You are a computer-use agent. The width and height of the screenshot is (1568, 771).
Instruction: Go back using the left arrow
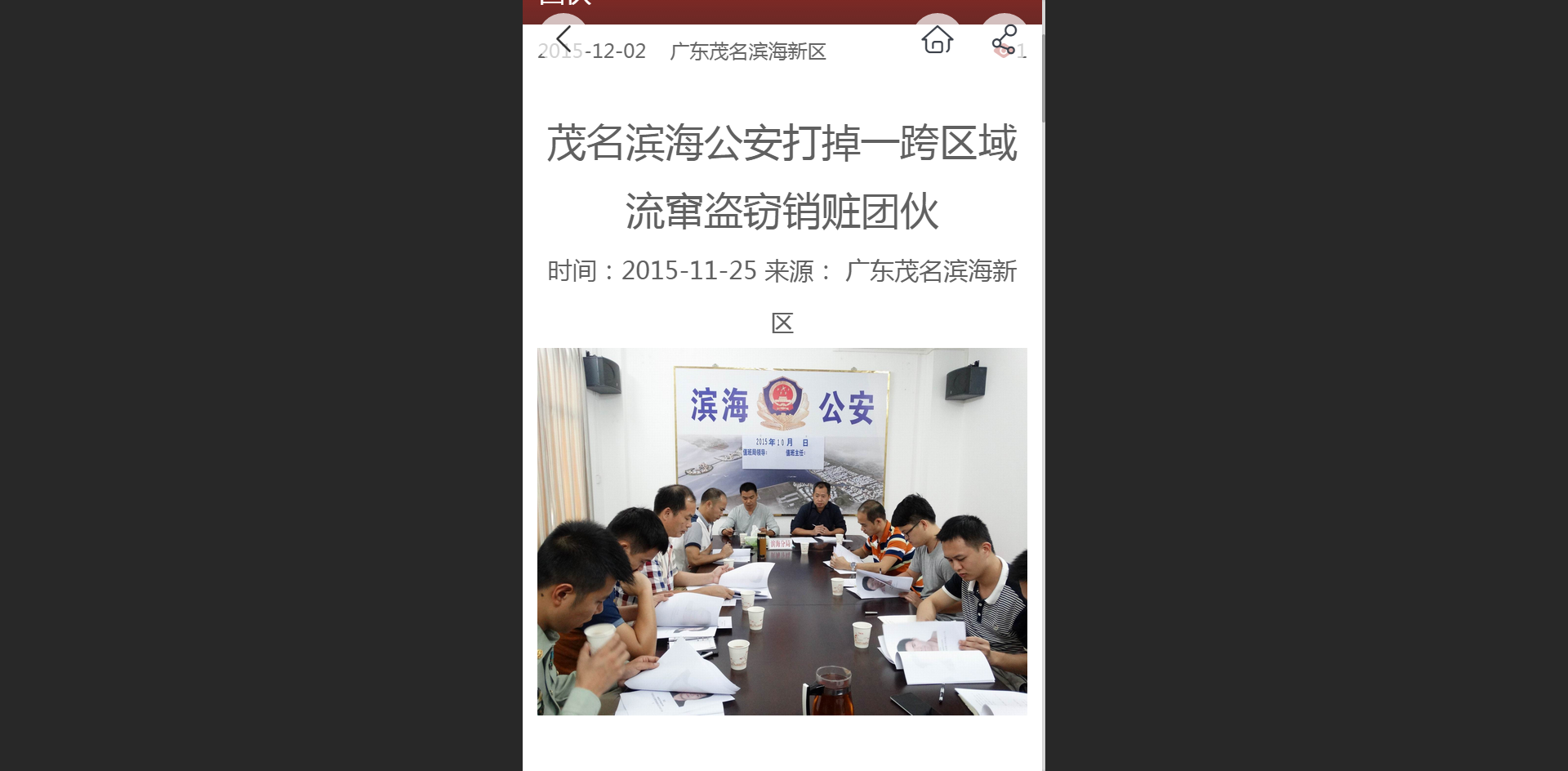click(563, 38)
